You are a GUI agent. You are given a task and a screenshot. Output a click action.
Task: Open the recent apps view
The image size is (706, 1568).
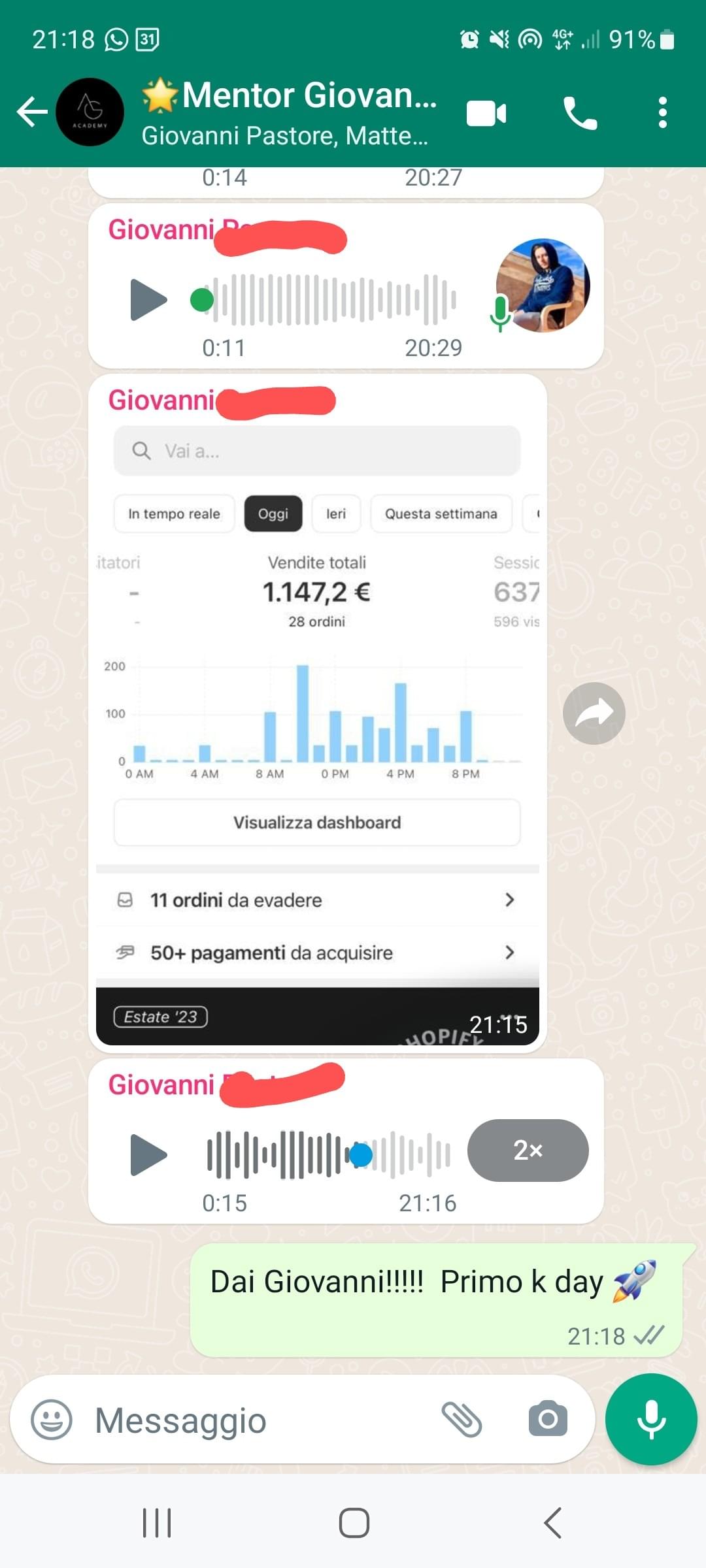click(157, 1523)
